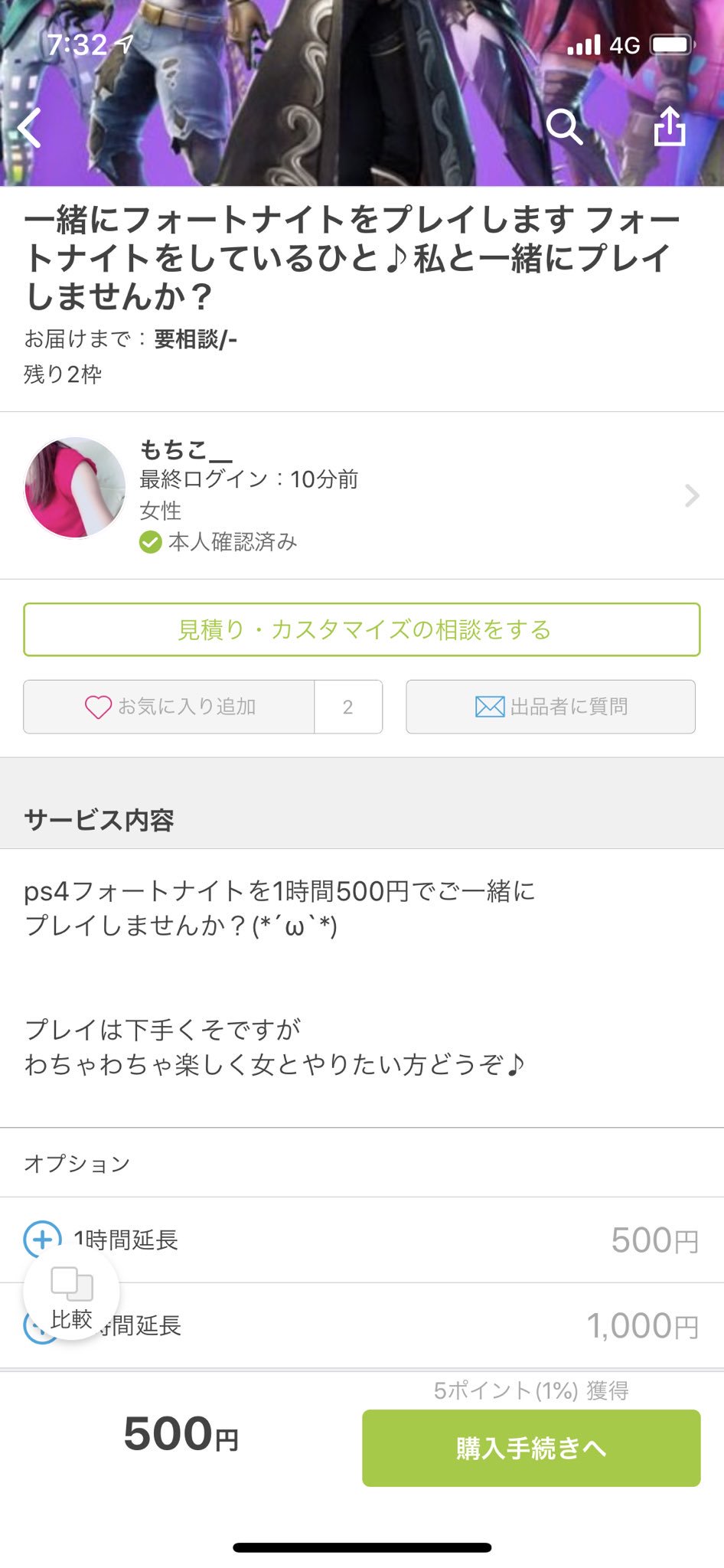
Task: Tap 見積り・カスタマイズの相談をする button
Action: point(361,630)
